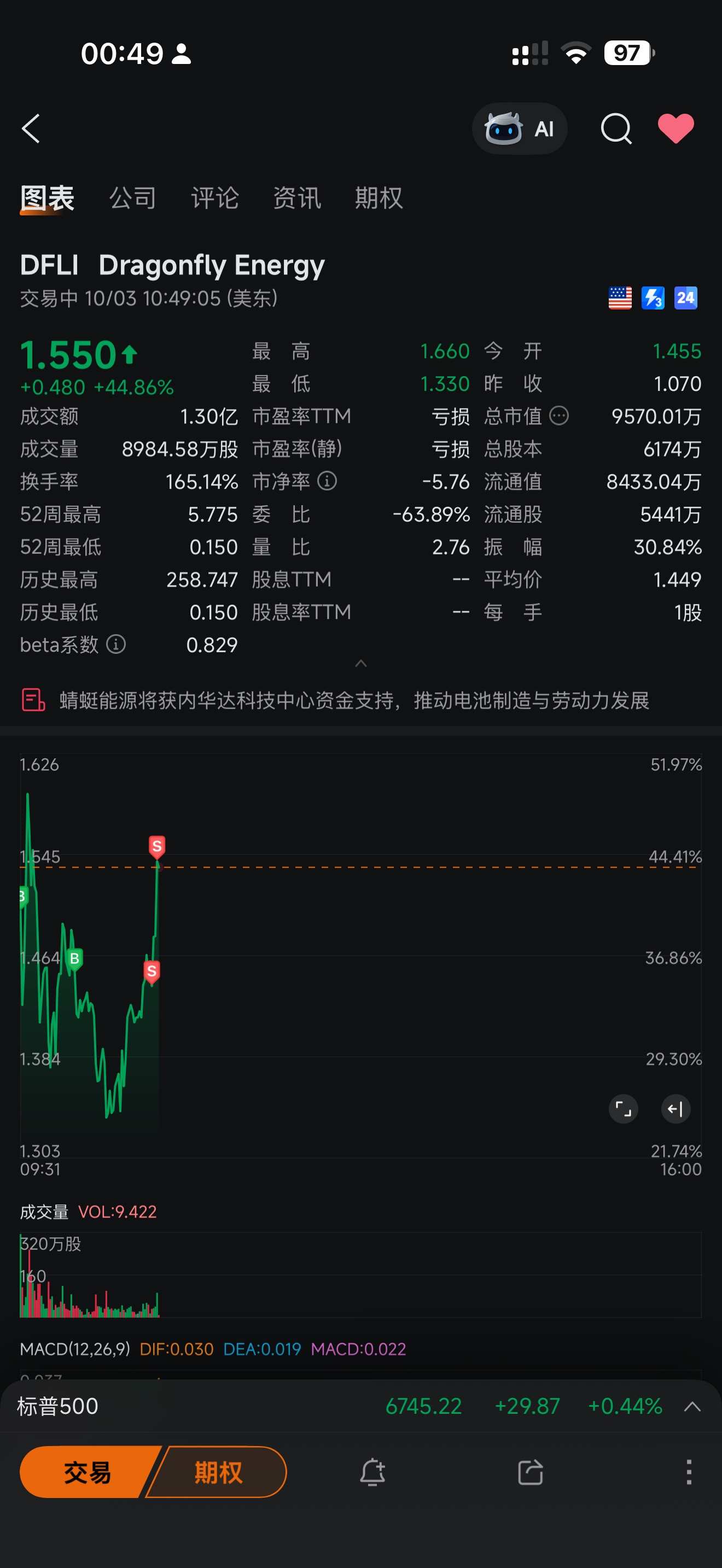Image resolution: width=722 pixels, height=1568 pixels.
Task: Go back using the top-left arrow
Action: 31,128
